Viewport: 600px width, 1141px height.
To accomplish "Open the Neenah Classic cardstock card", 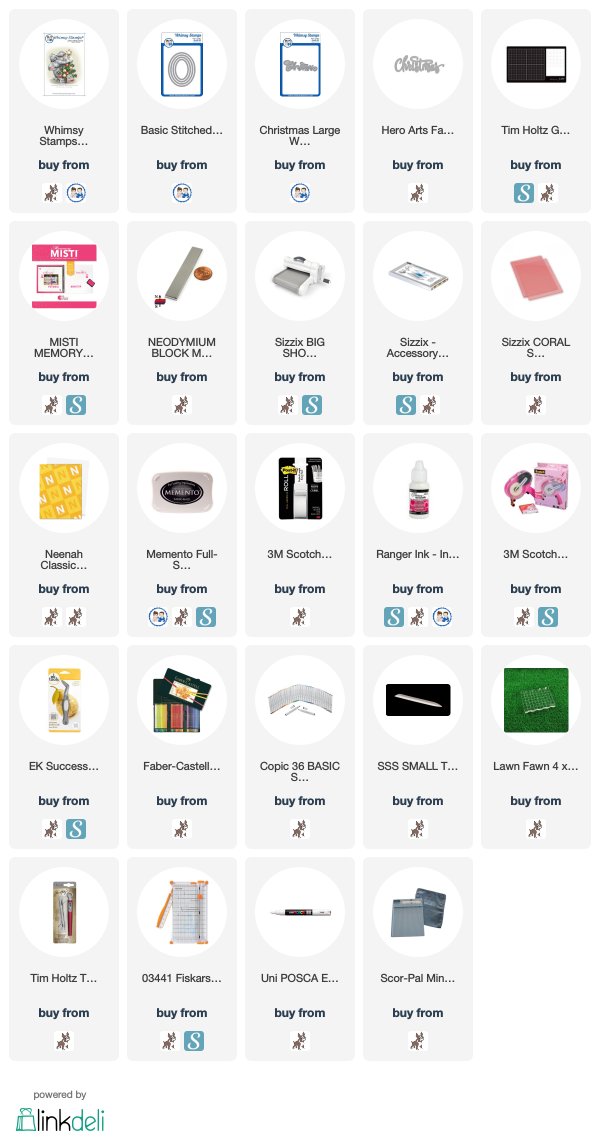I will [x=64, y=535].
